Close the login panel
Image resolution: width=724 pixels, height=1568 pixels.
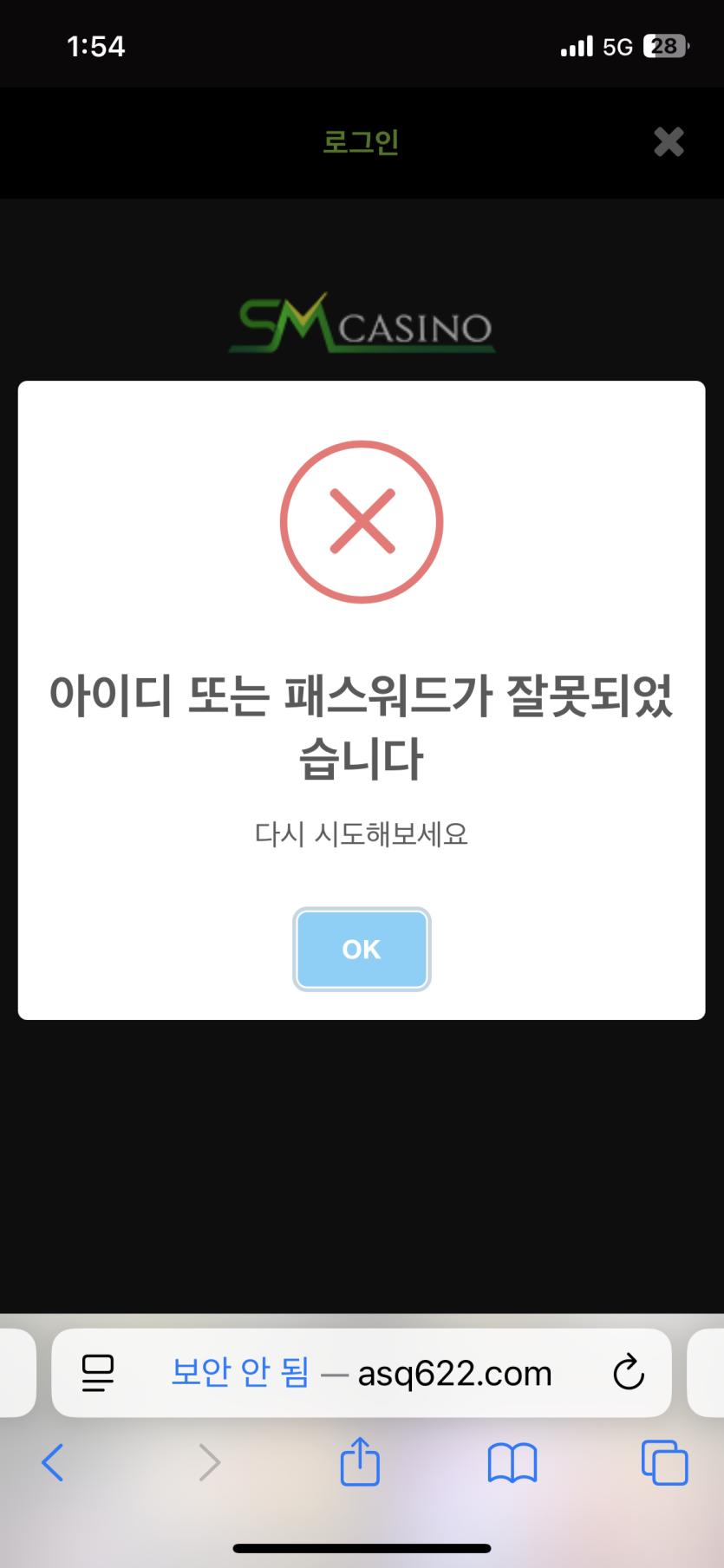point(669,141)
